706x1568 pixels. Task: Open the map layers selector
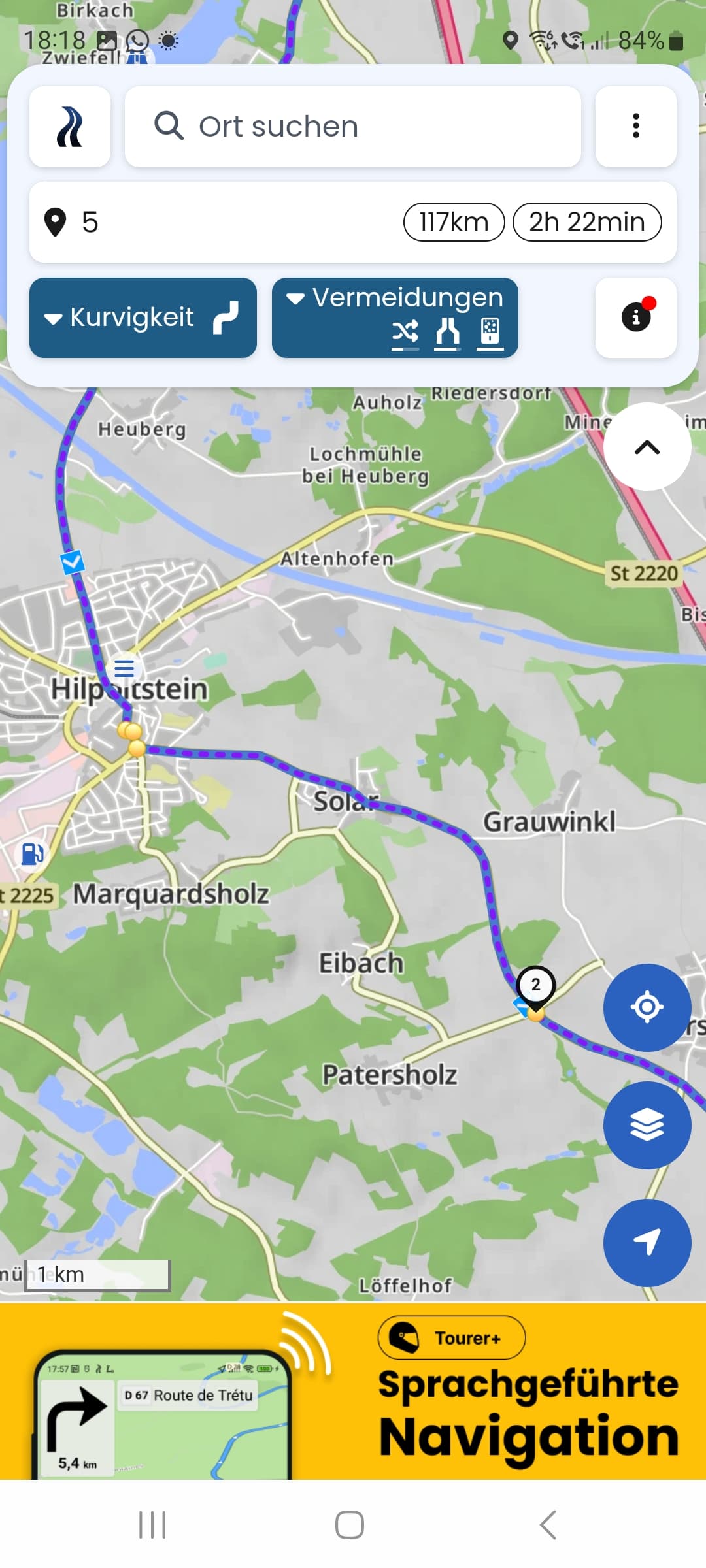tap(647, 1124)
